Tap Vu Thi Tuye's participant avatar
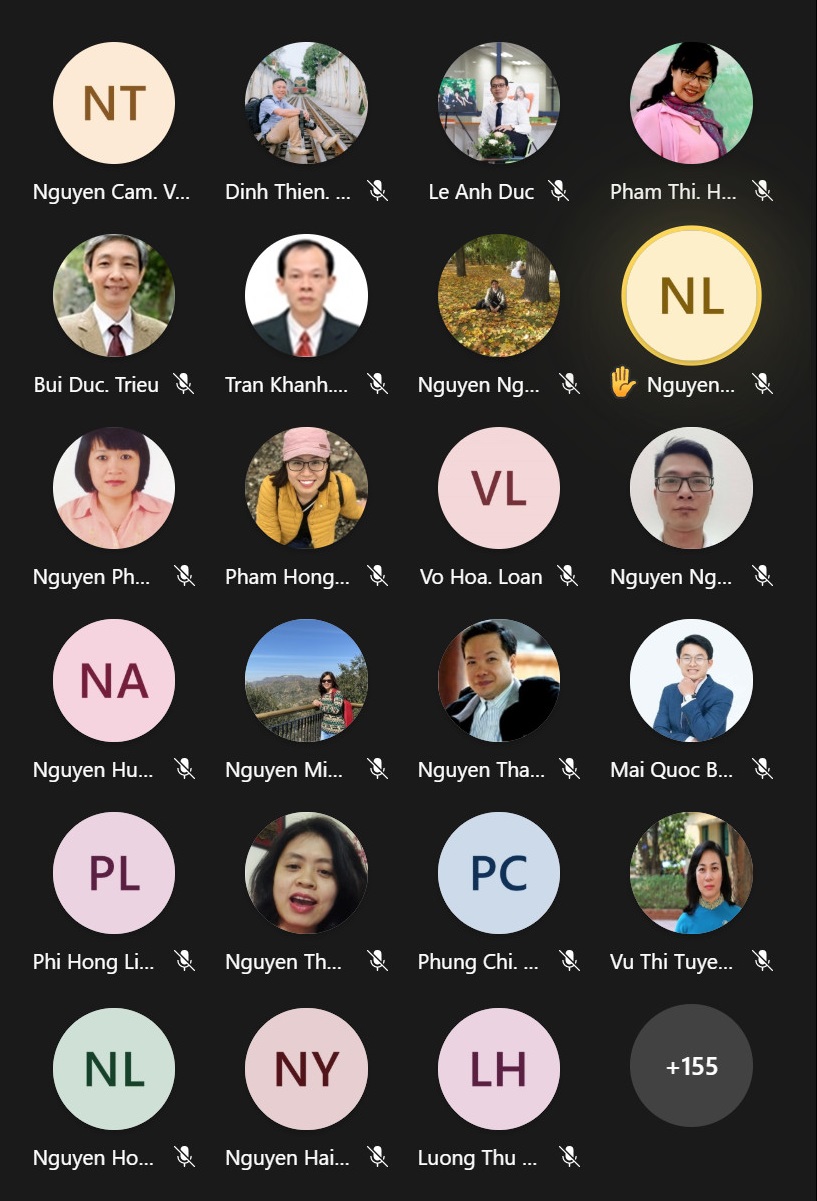 pyautogui.click(x=691, y=873)
